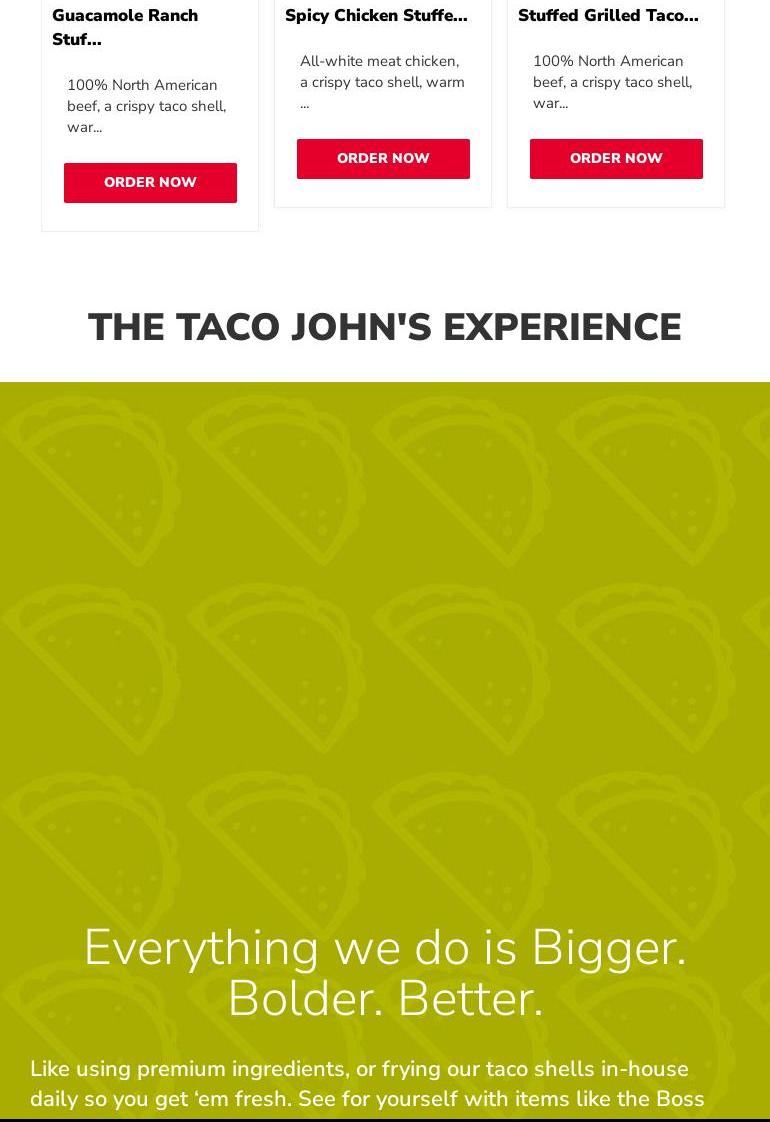The height and width of the screenshot is (1122, 770).
Task: Click the all-white meat chicken description
Action: tap(382, 82)
